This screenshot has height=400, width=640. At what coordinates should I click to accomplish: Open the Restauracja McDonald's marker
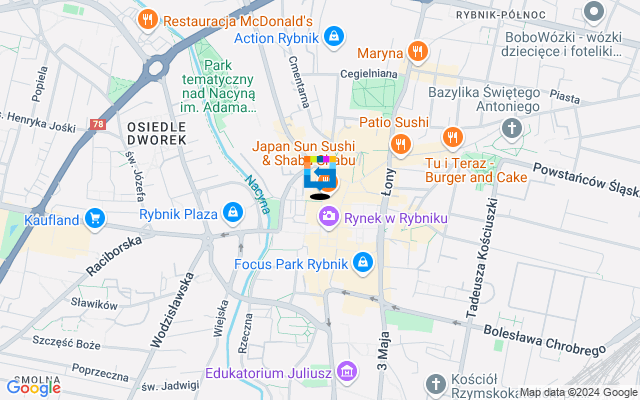pyautogui.click(x=148, y=20)
